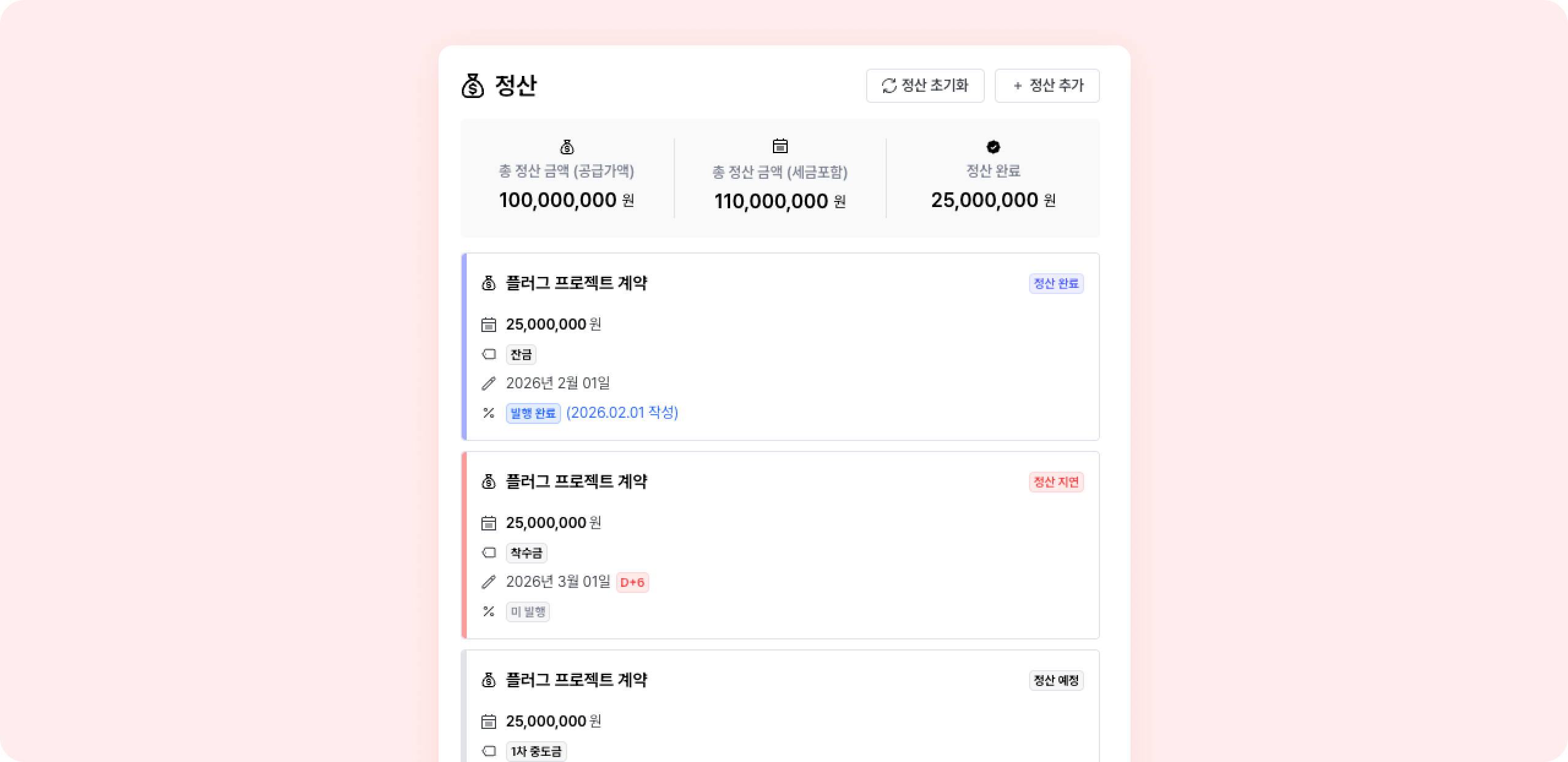The height and width of the screenshot is (762, 1568).
Task: Tap the 정산 초기화 reset button
Action: click(925, 86)
